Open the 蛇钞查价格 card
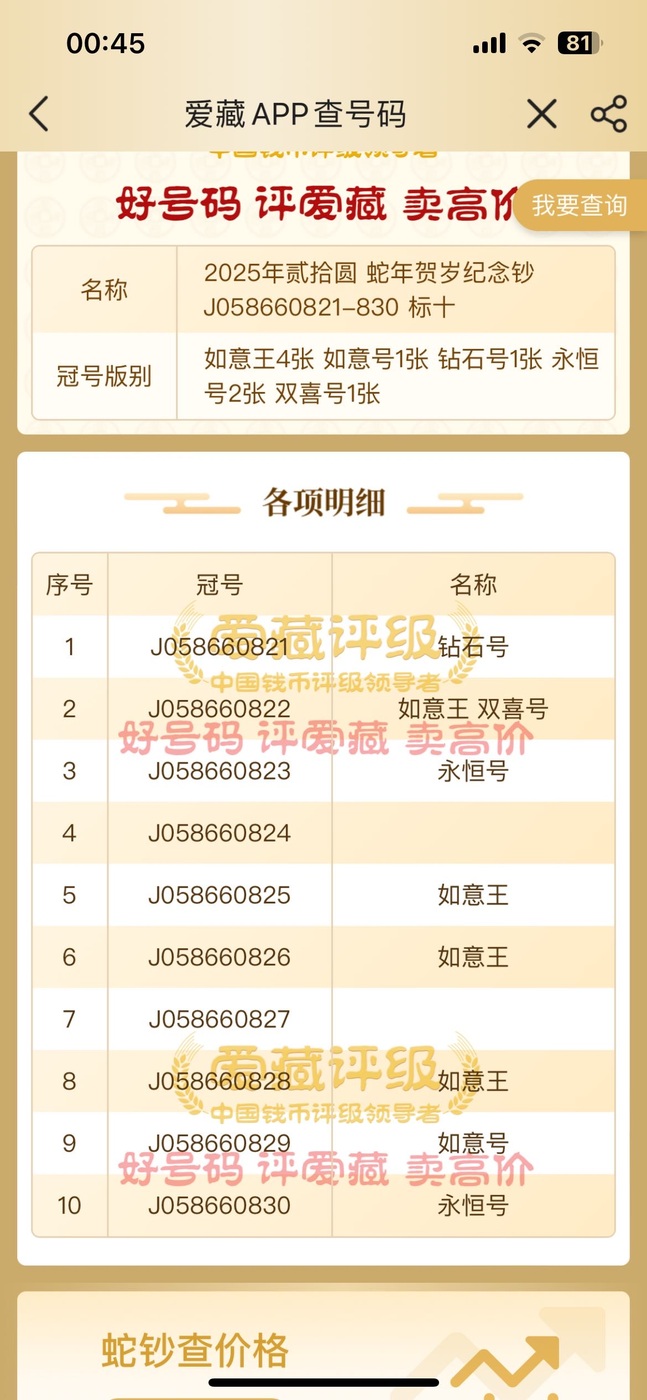The image size is (647, 1400). pyautogui.click(x=323, y=1345)
